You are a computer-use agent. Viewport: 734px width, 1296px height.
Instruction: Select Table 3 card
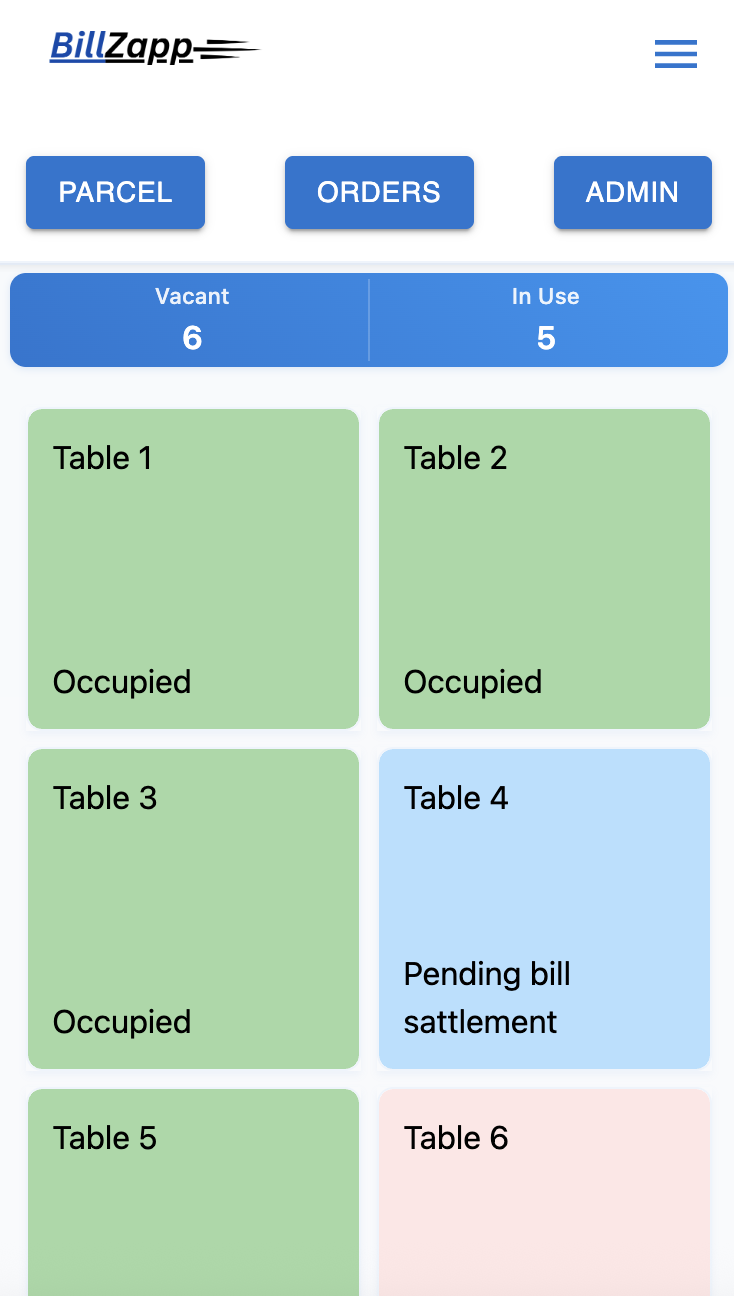193,908
